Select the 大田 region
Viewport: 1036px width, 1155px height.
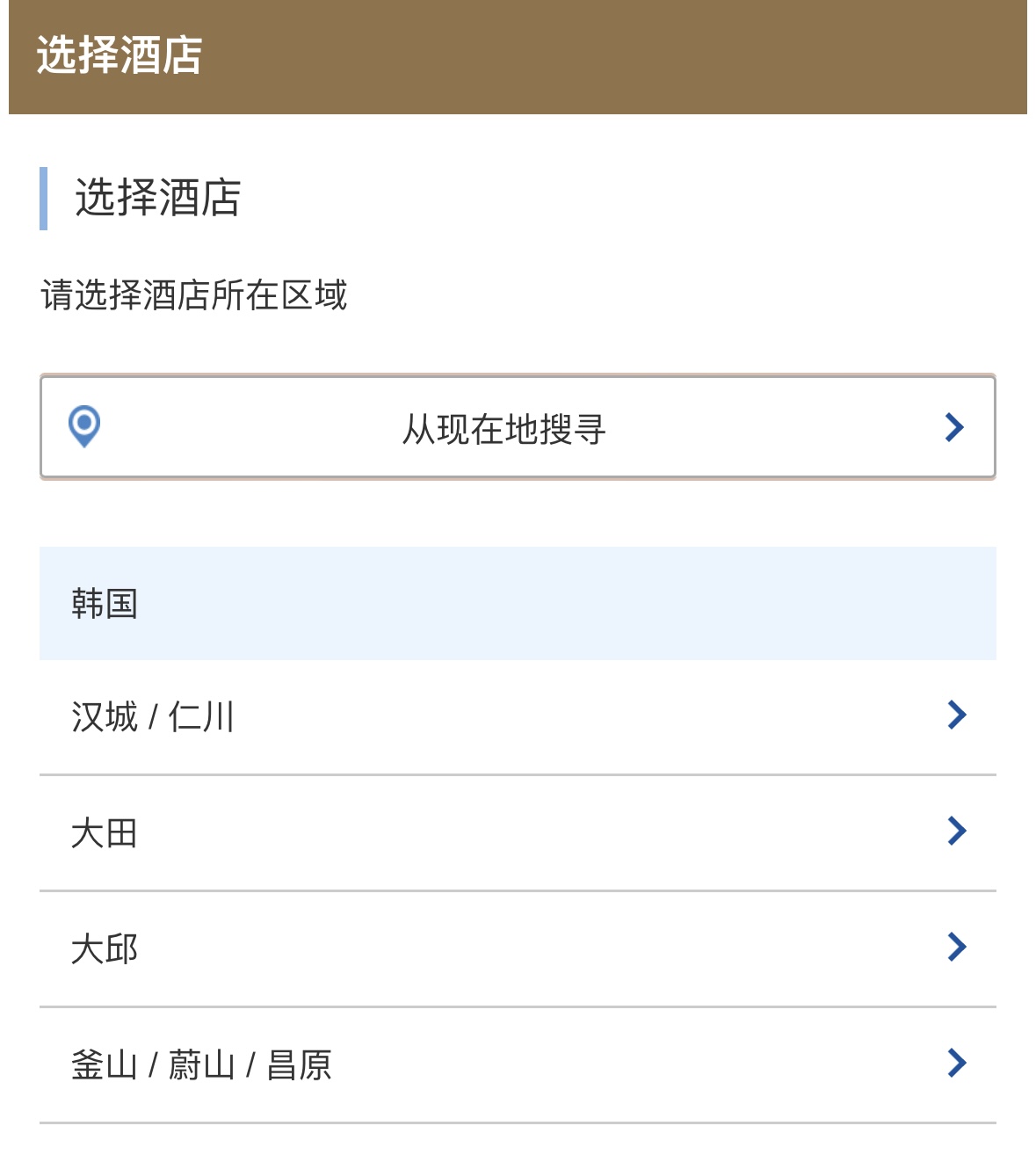[x=517, y=832]
